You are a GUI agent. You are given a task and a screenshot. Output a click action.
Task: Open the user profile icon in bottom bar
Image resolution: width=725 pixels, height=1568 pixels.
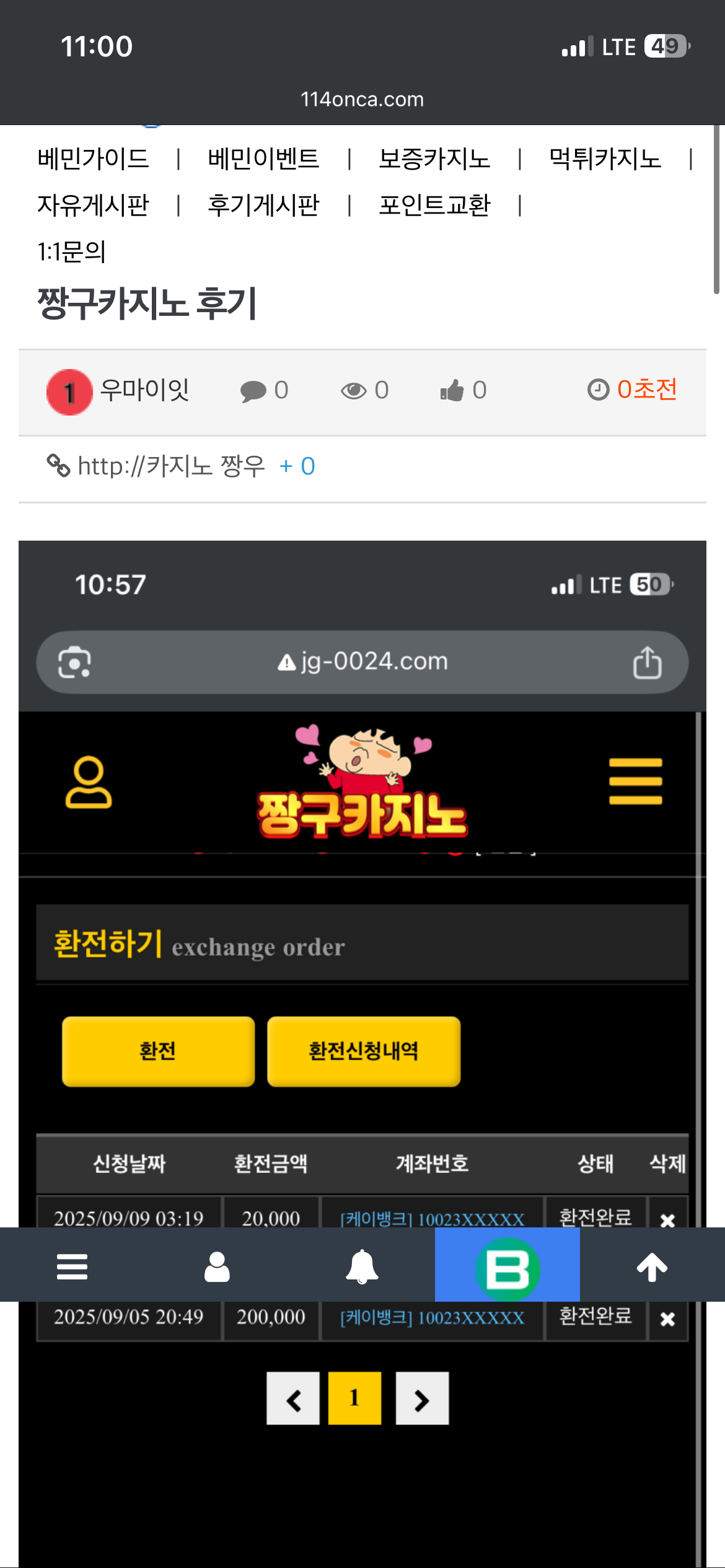217,1266
